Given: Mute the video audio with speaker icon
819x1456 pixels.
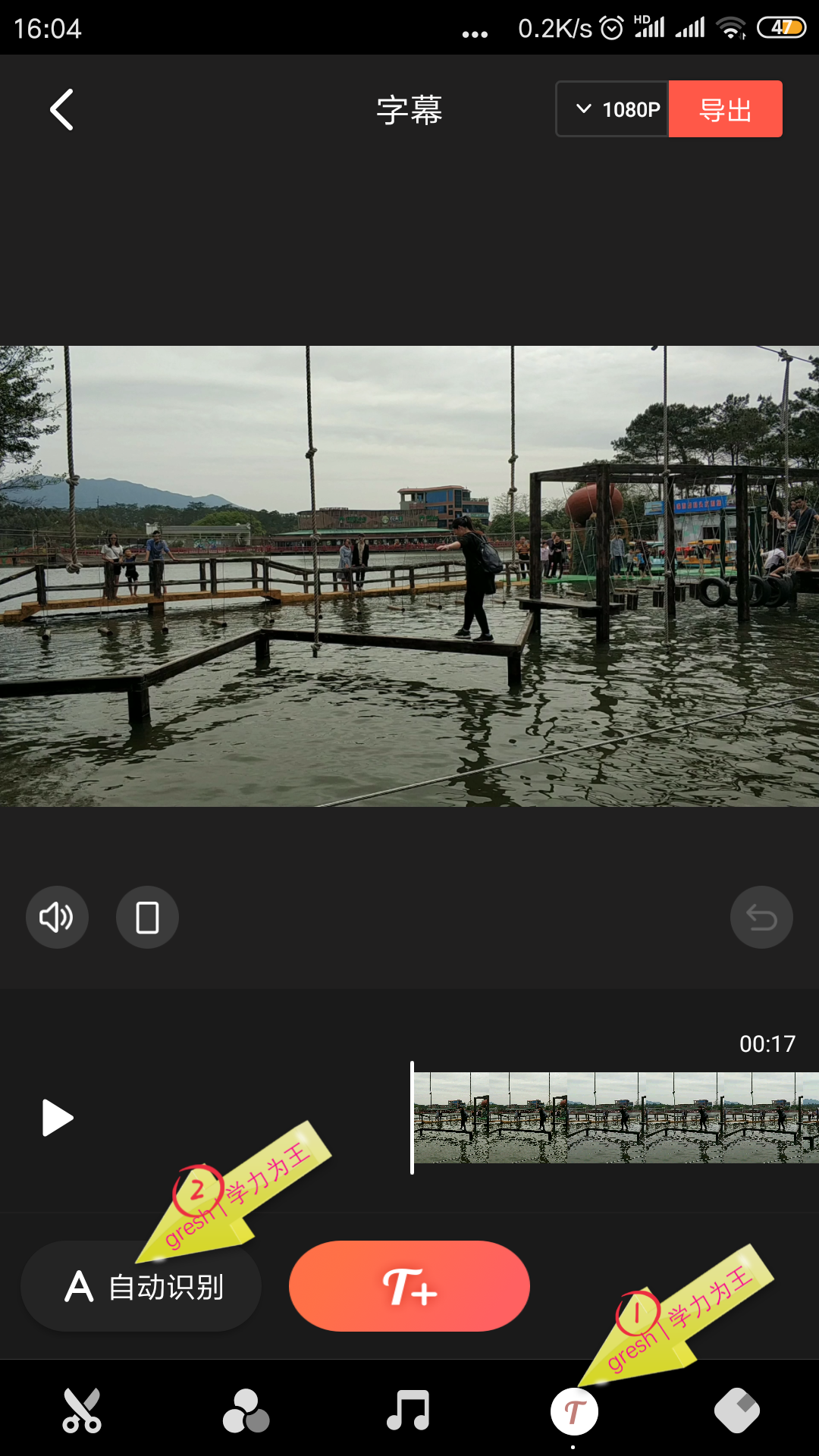Looking at the screenshot, I should point(57,917).
